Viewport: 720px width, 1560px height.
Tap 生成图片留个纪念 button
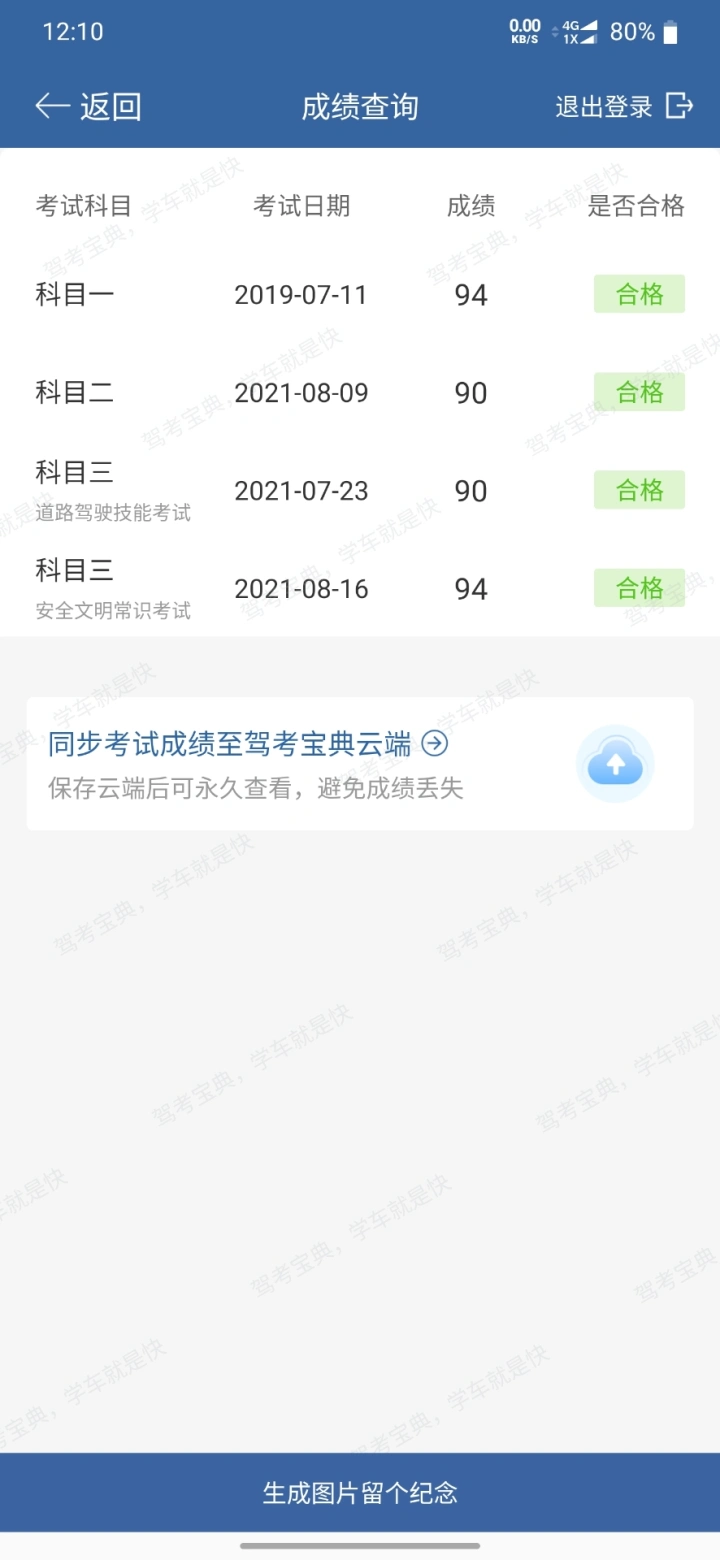pos(360,1493)
